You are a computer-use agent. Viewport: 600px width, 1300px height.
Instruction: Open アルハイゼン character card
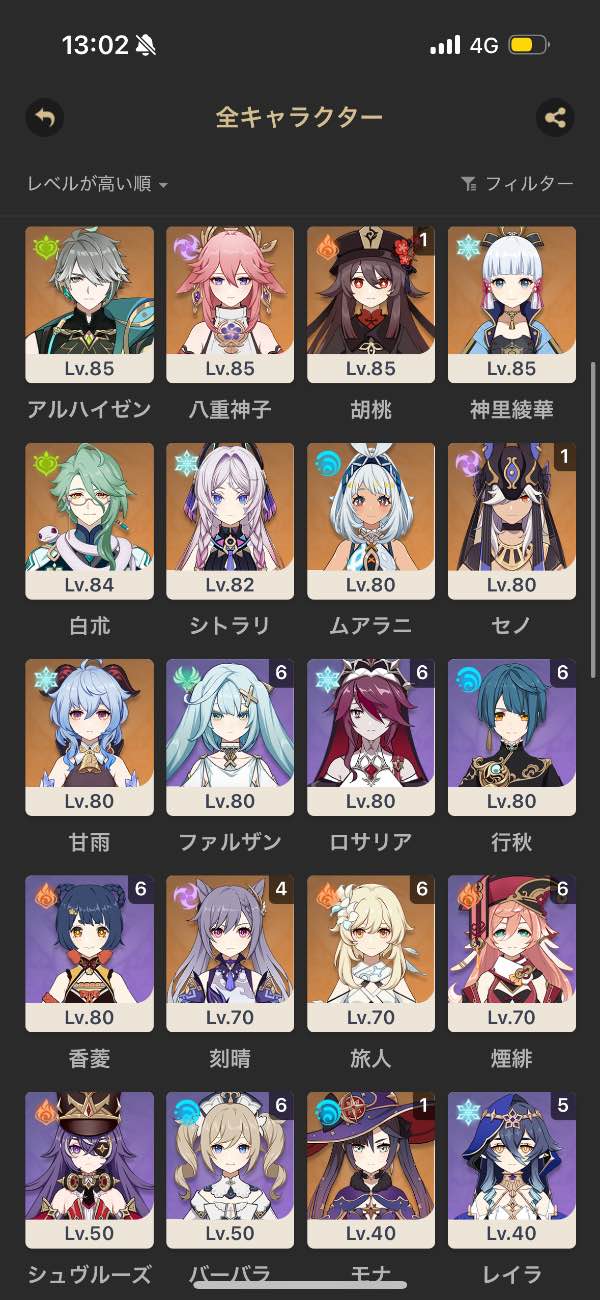coord(89,304)
